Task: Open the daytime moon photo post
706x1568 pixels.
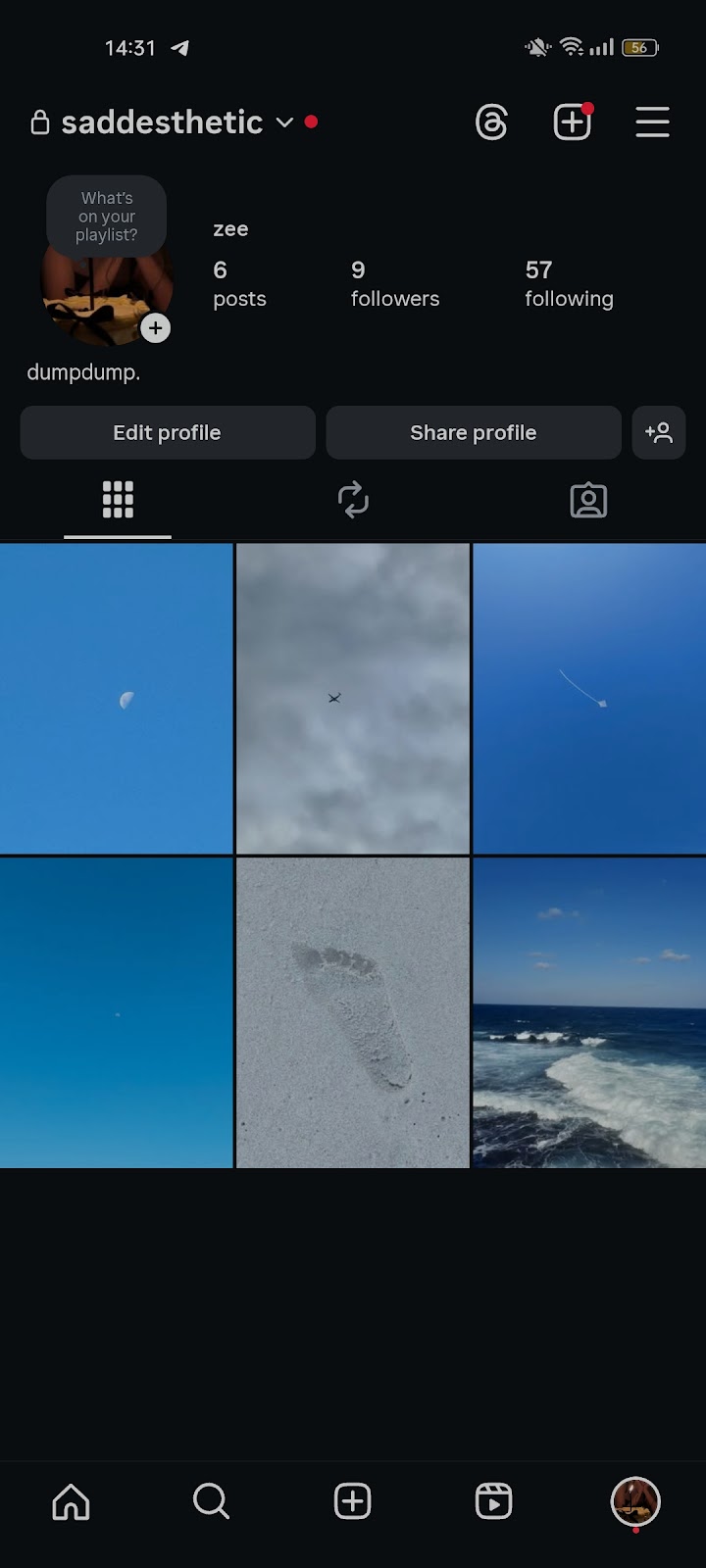Action: coord(116,698)
